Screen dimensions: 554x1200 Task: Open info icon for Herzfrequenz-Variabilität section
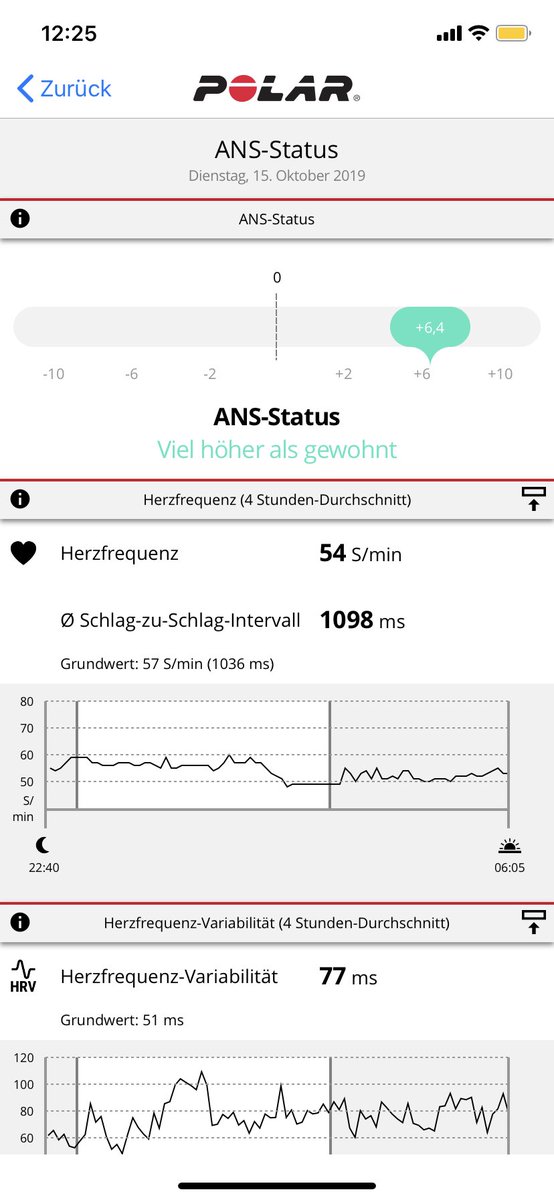20,922
